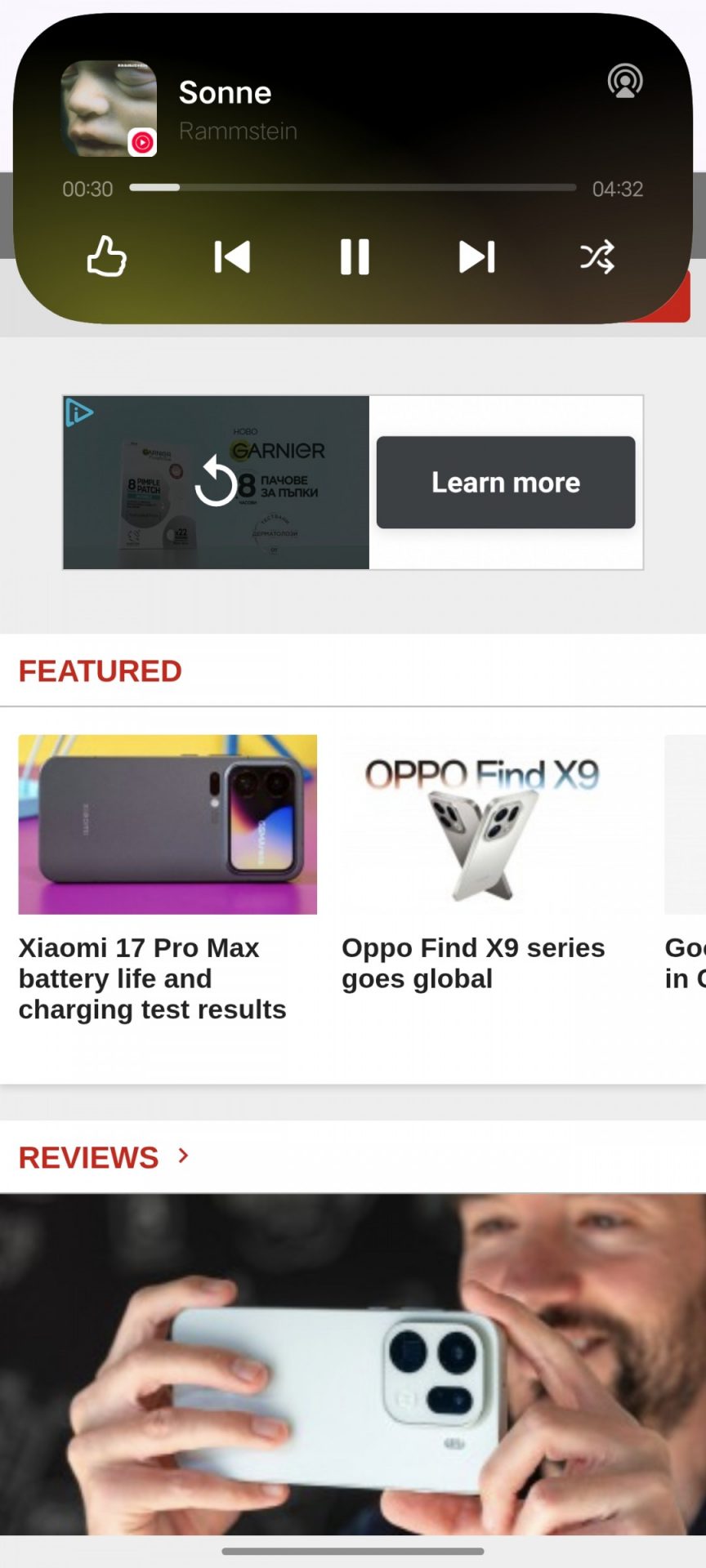Pause the song Sonne
Viewport: 706px width, 1568px height.
click(355, 256)
